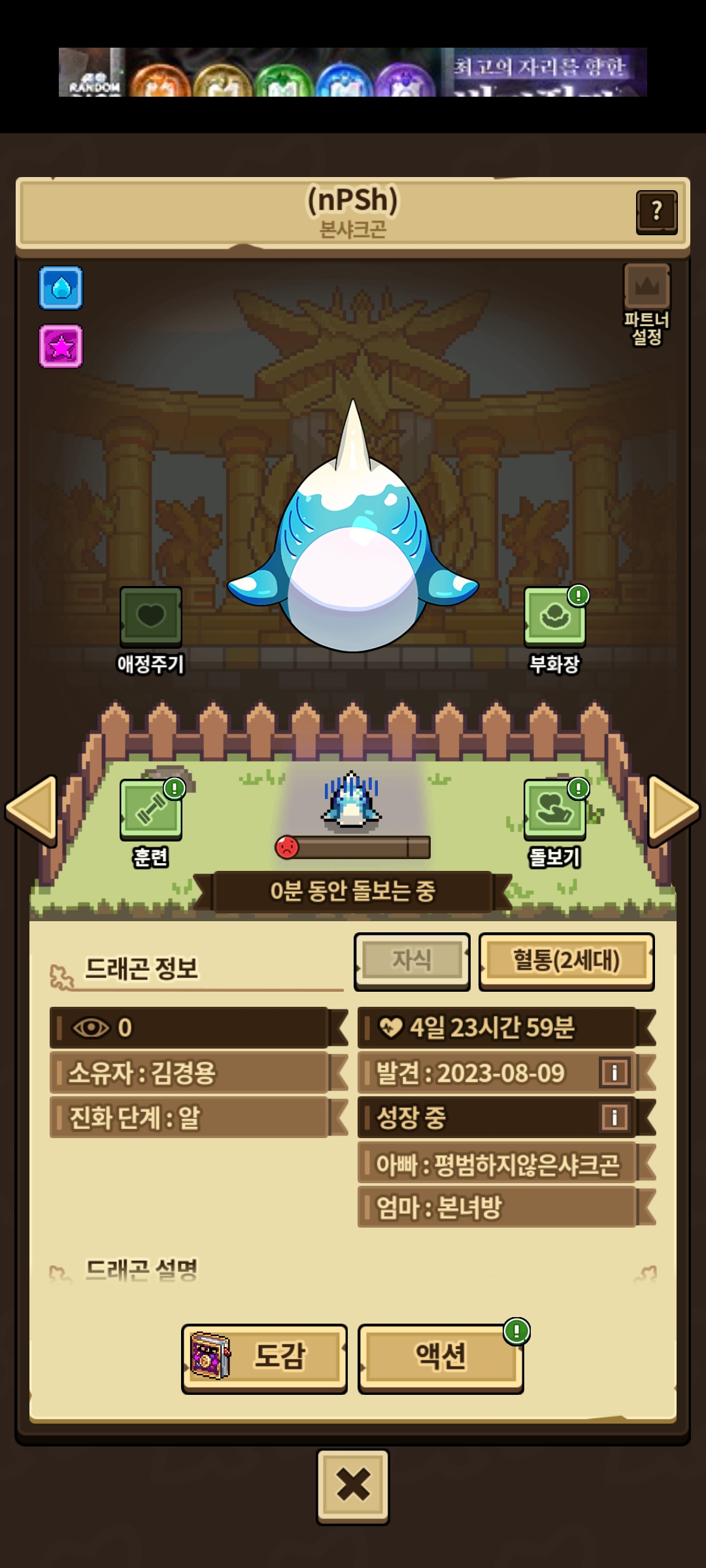This screenshot has width=706, height=1568.
Task: Start 훈련 training
Action: [150, 811]
